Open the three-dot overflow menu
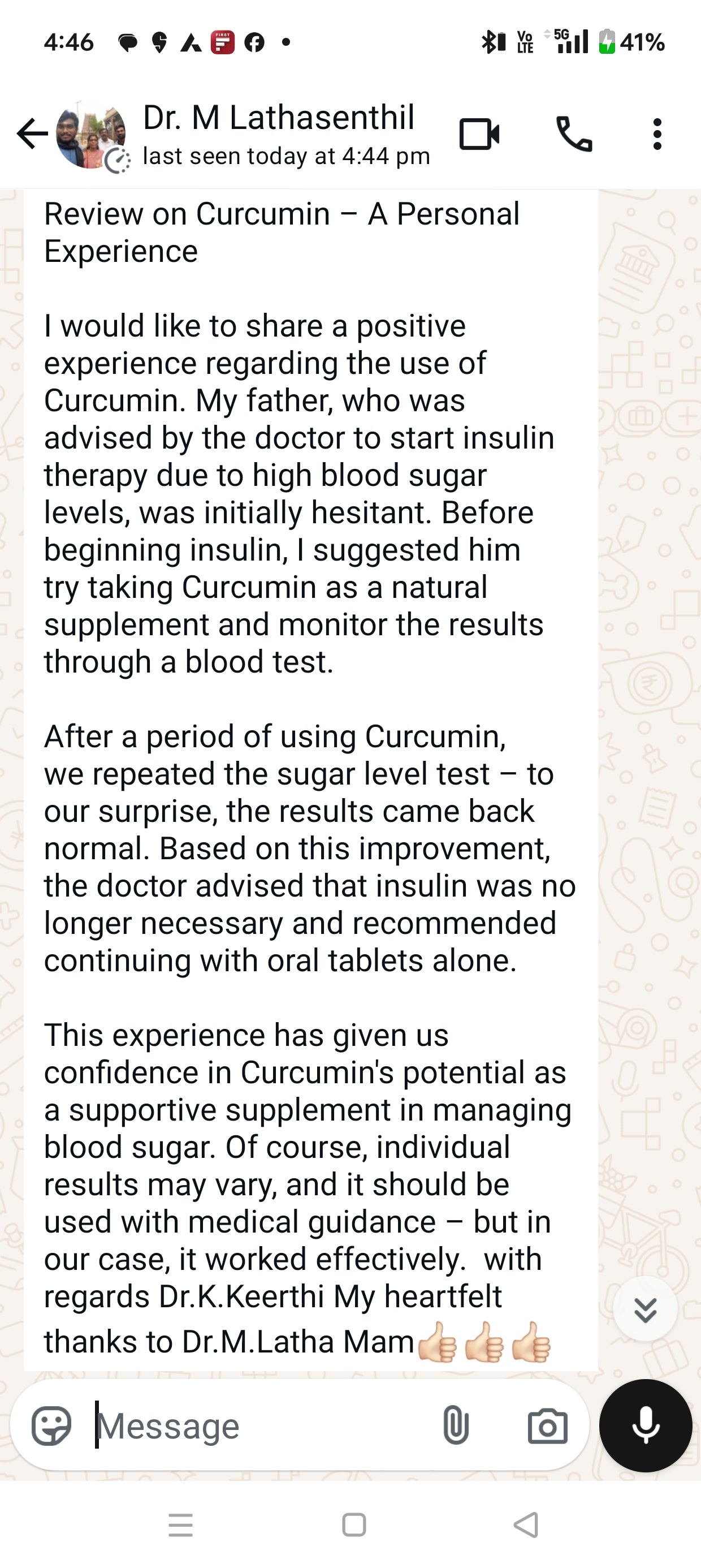This screenshot has height=1568, width=701. (x=656, y=134)
